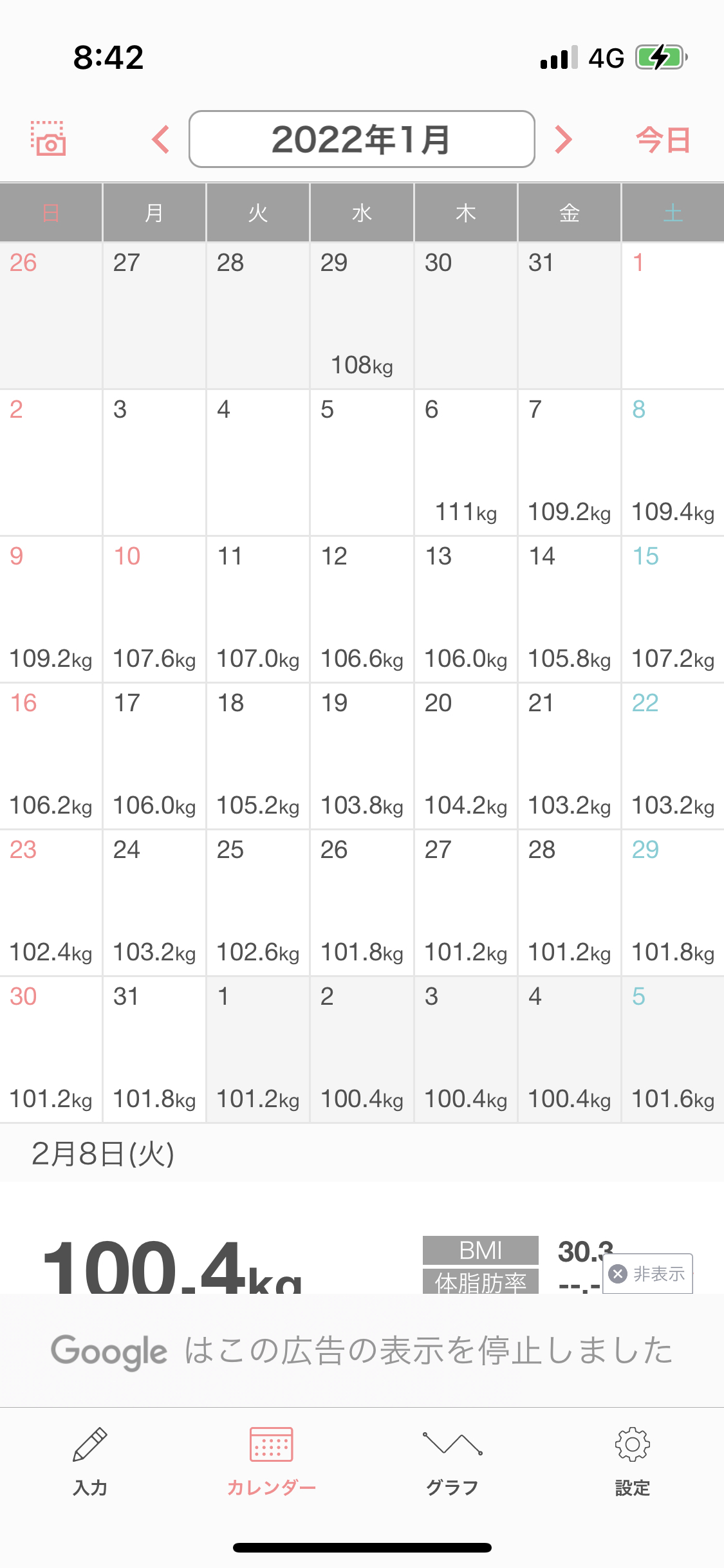
Task: Go to the previous month
Action: coord(160,139)
